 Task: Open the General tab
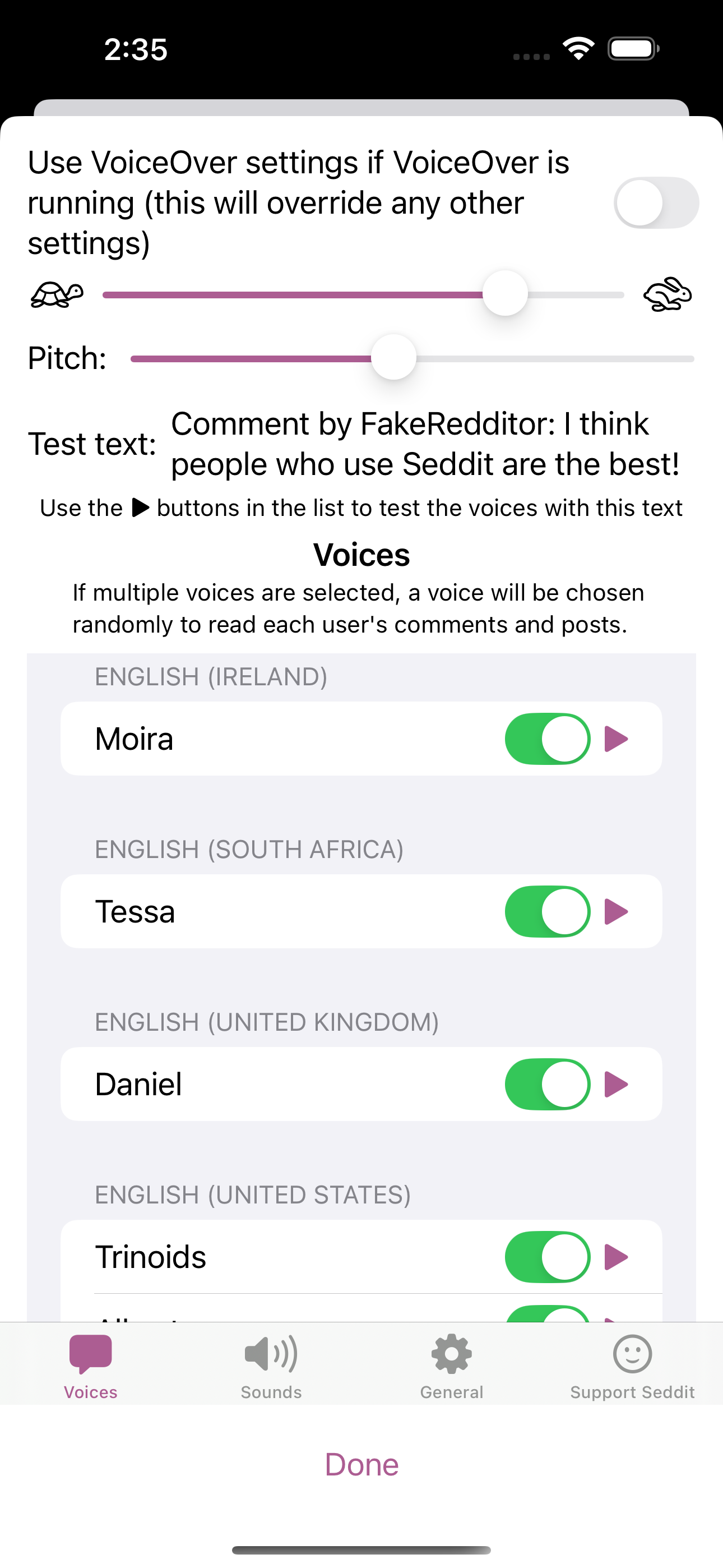pos(452,1366)
